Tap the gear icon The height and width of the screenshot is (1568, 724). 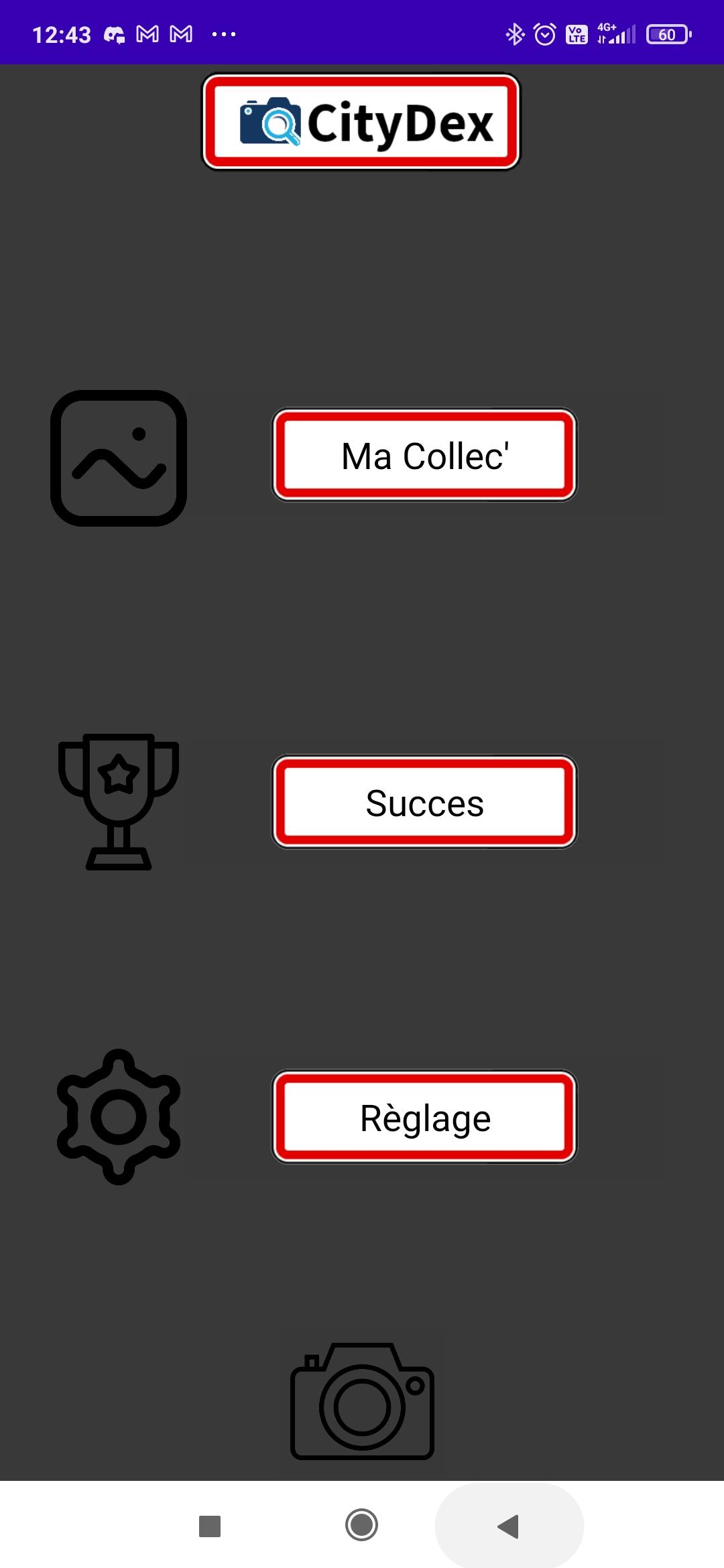click(119, 1117)
